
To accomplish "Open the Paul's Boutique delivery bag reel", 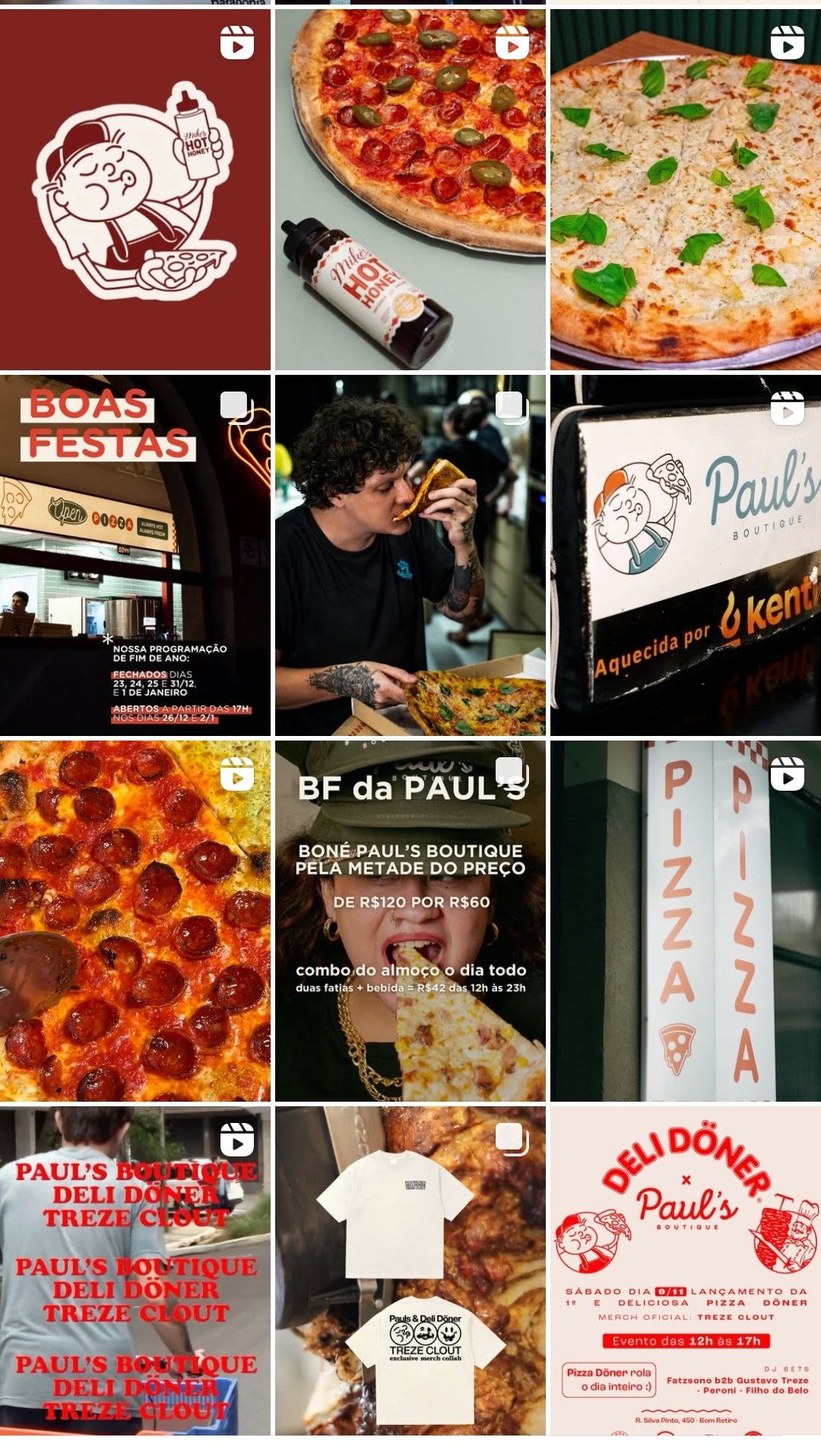I will (x=686, y=555).
